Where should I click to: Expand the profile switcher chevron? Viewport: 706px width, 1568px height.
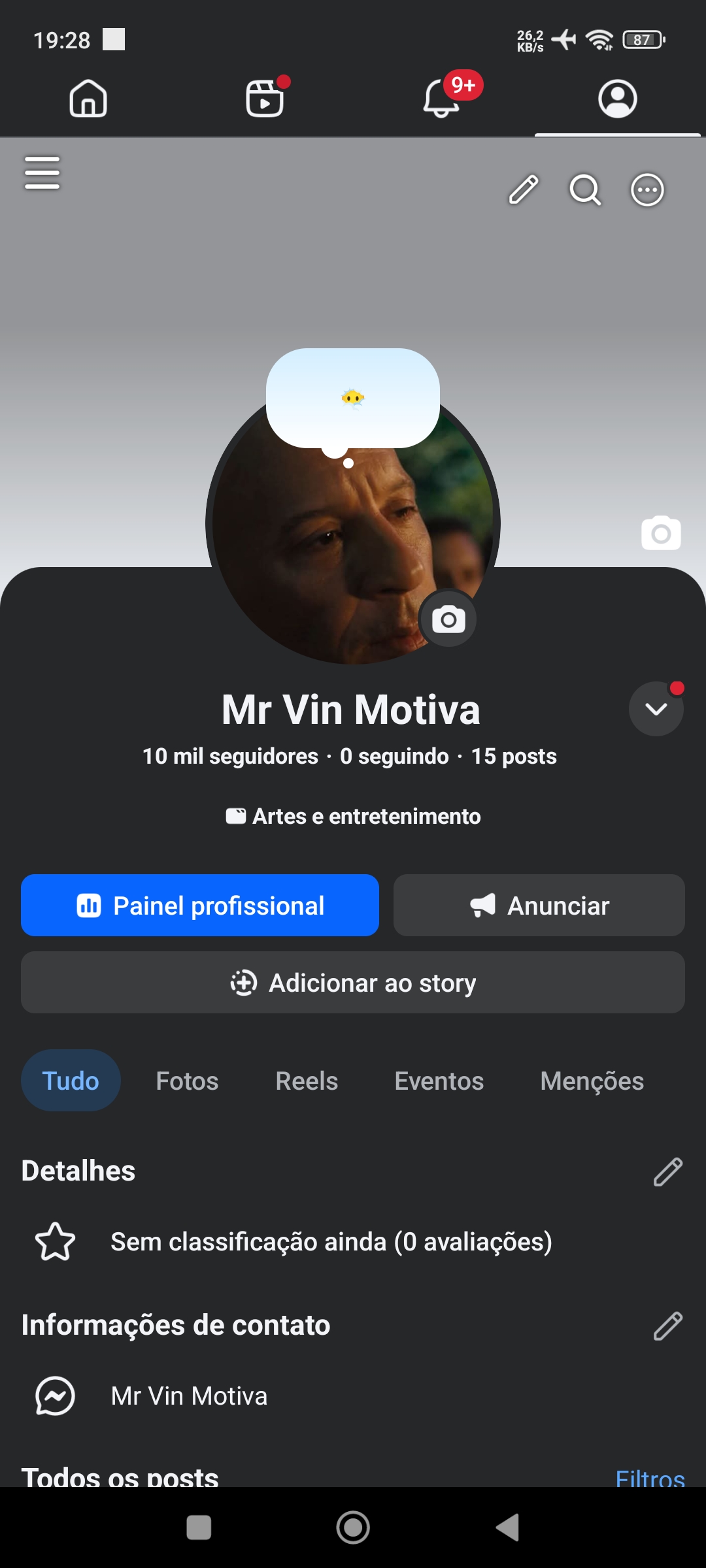click(656, 709)
